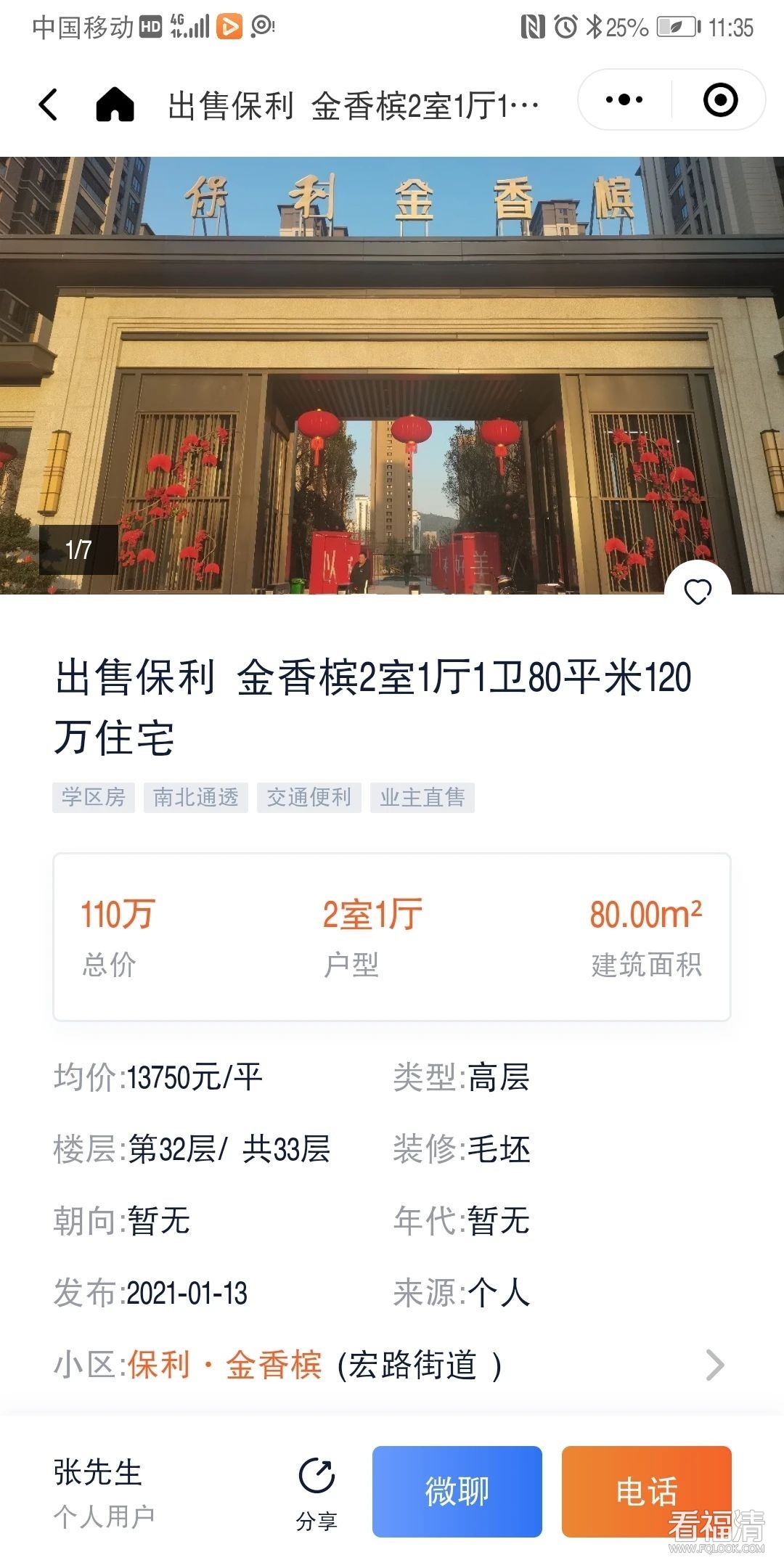Open the 保利·金香槟 community details
Screen dimensions: 784x1568
[391, 1365]
